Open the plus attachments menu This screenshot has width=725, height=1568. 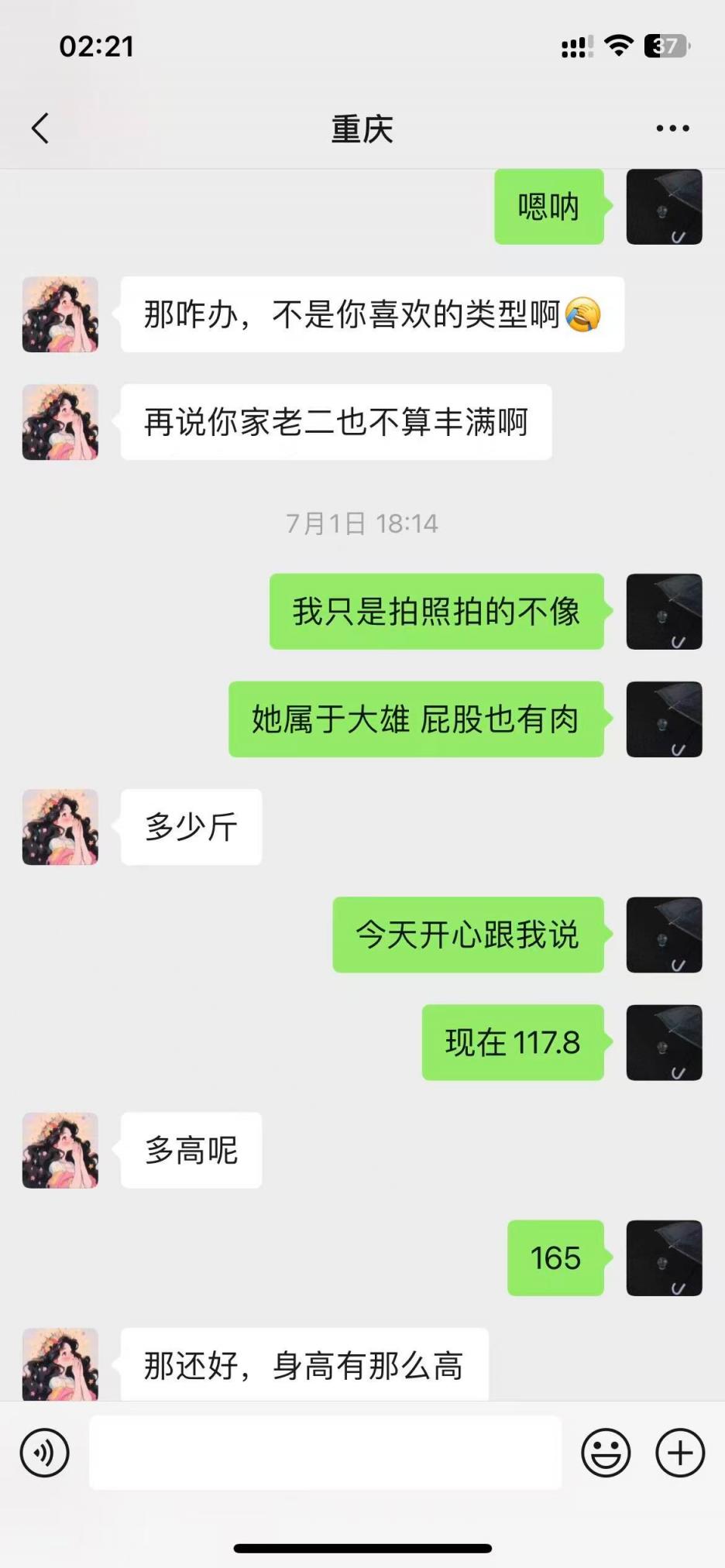coord(680,1453)
